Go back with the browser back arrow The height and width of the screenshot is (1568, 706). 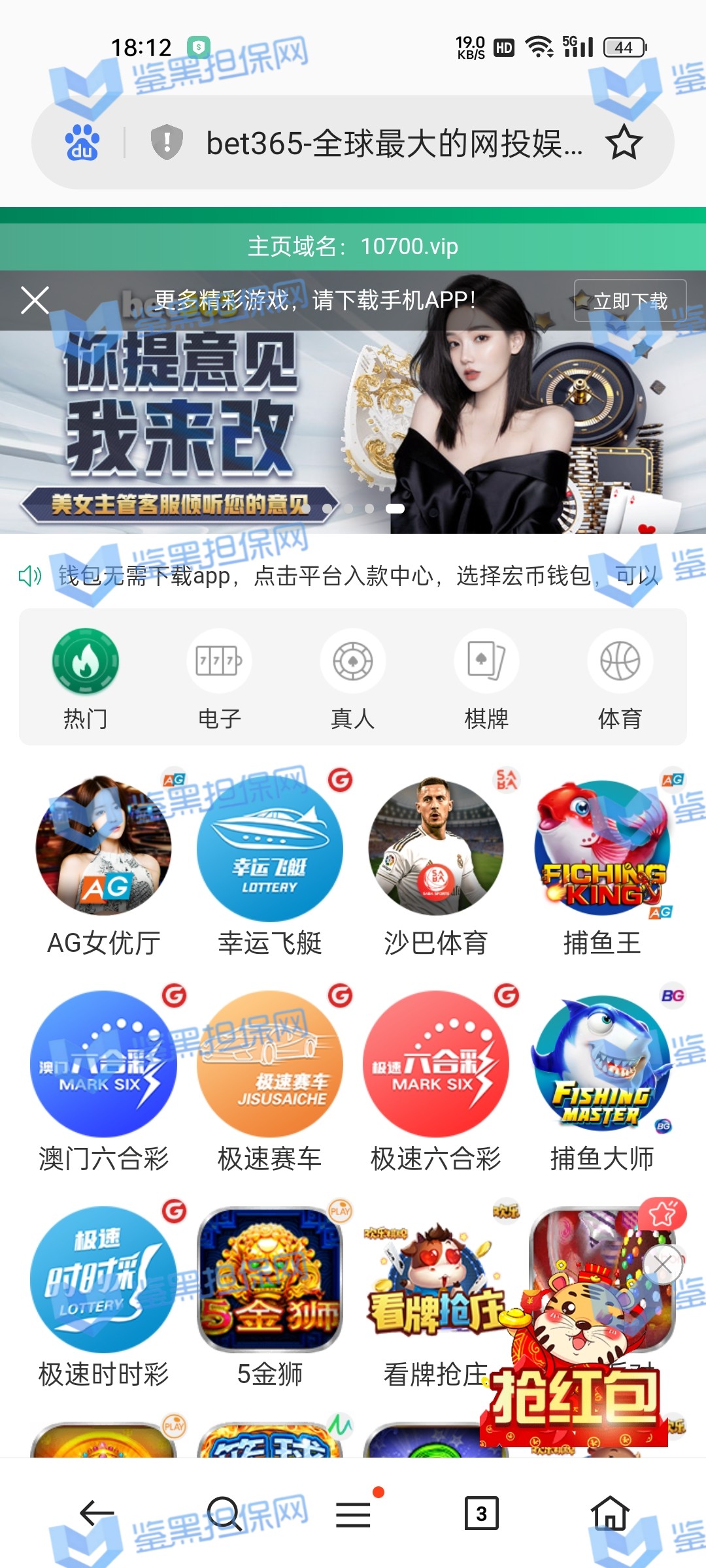(x=97, y=1513)
